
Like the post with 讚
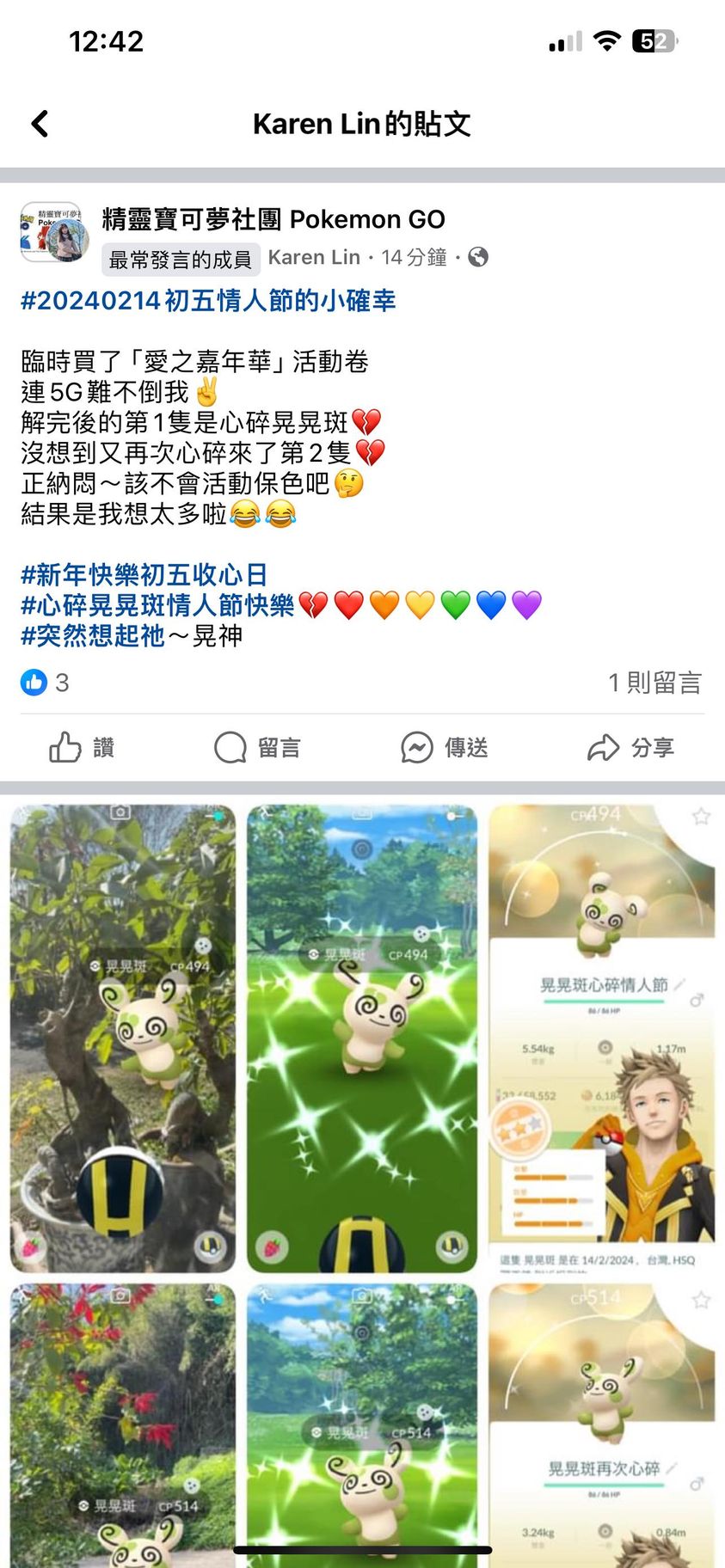point(83,748)
